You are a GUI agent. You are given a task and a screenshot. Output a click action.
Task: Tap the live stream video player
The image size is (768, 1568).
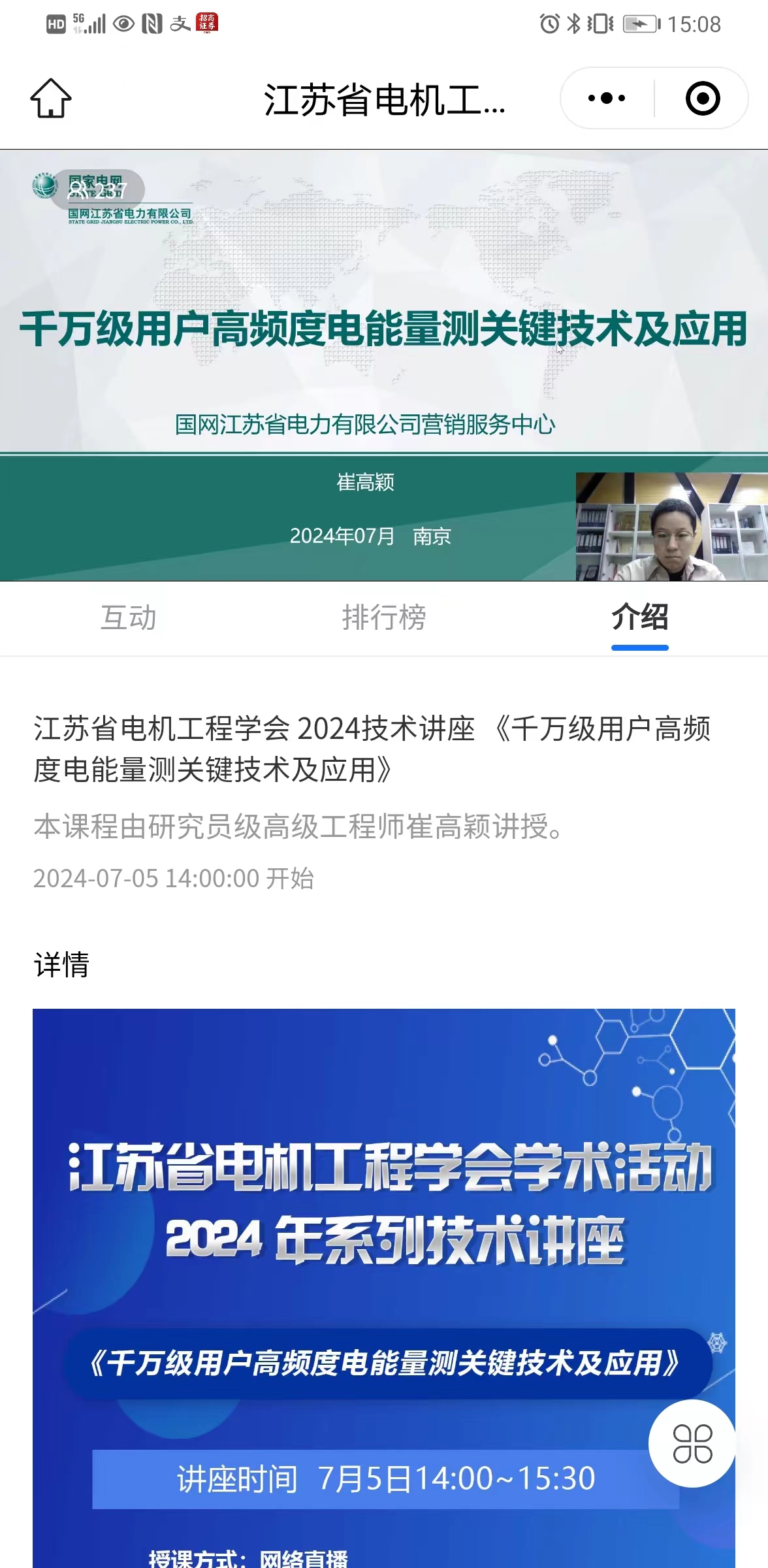(384, 365)
